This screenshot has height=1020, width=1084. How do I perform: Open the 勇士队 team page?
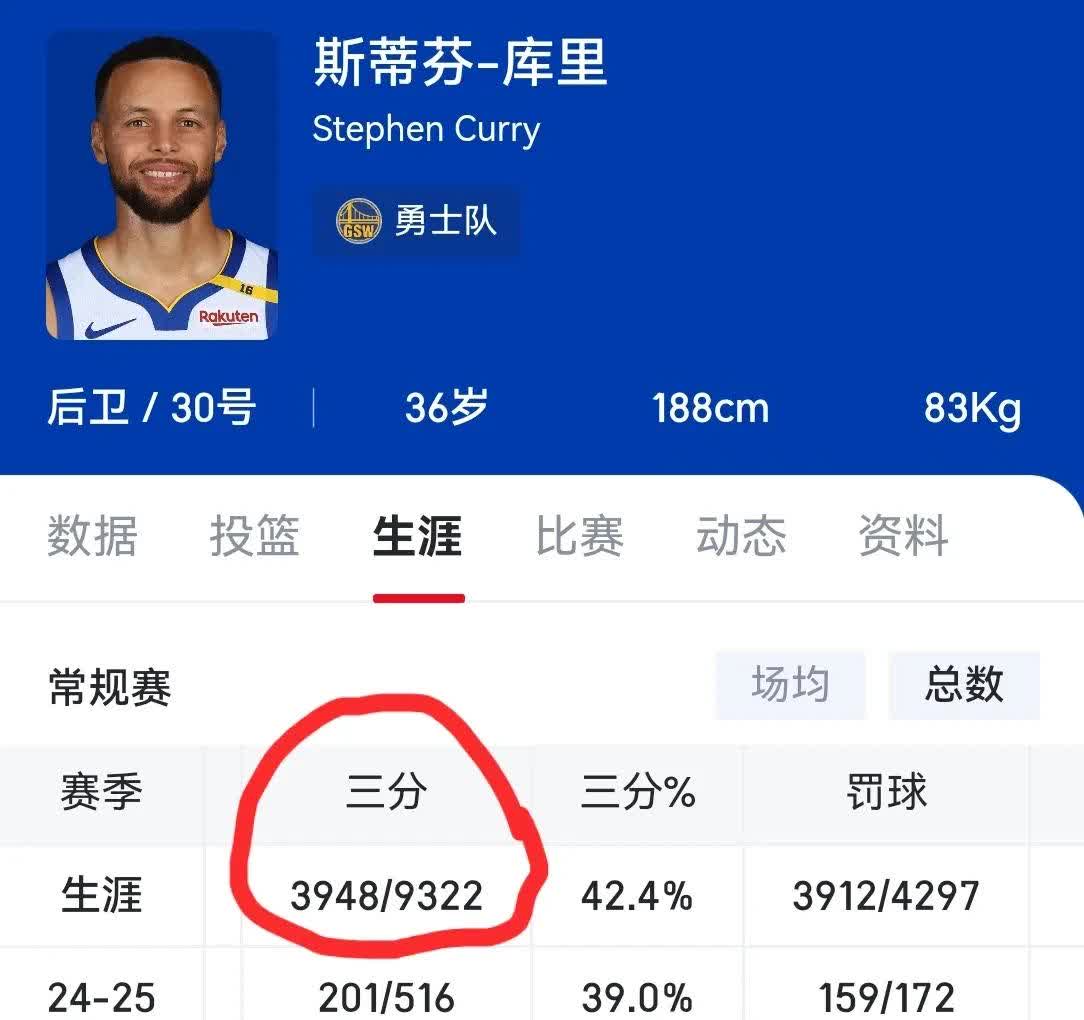[416, 221]
